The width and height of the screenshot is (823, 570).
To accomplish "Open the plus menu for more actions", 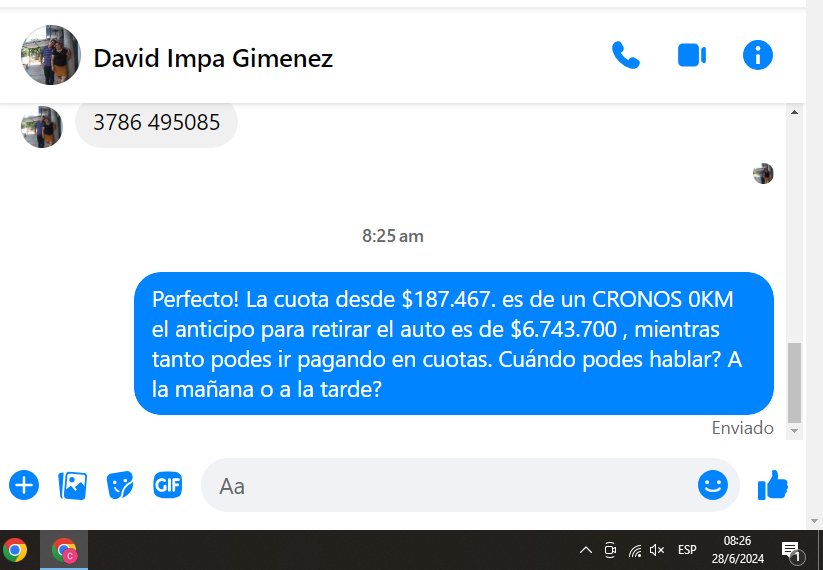I will coord(24,486).
